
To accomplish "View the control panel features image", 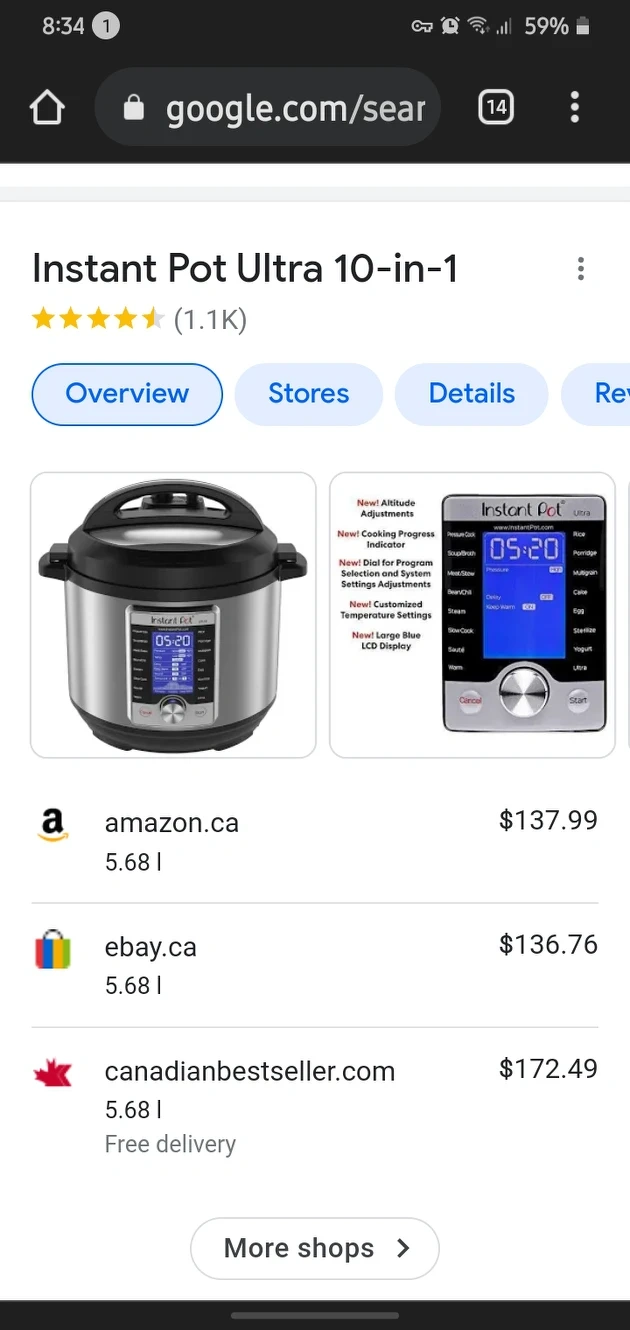I will tap(472, 615).
